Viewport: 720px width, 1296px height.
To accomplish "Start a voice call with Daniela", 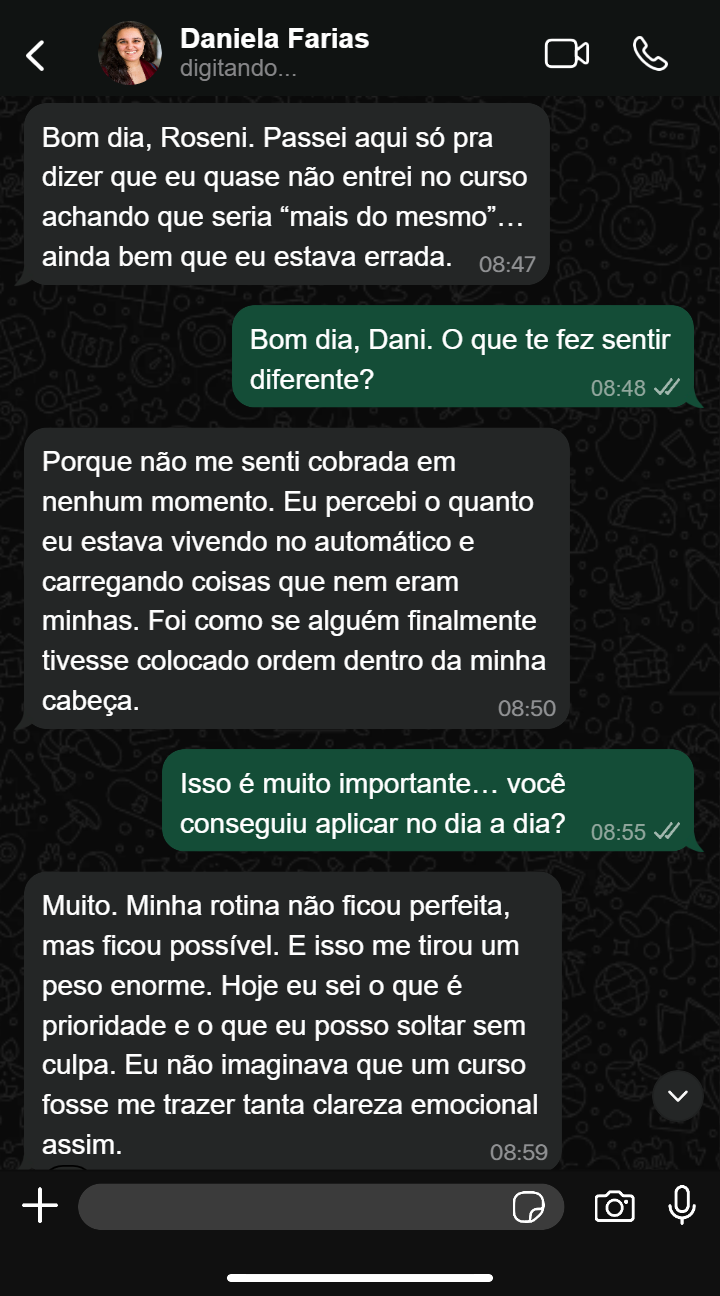I will point(650,54).
